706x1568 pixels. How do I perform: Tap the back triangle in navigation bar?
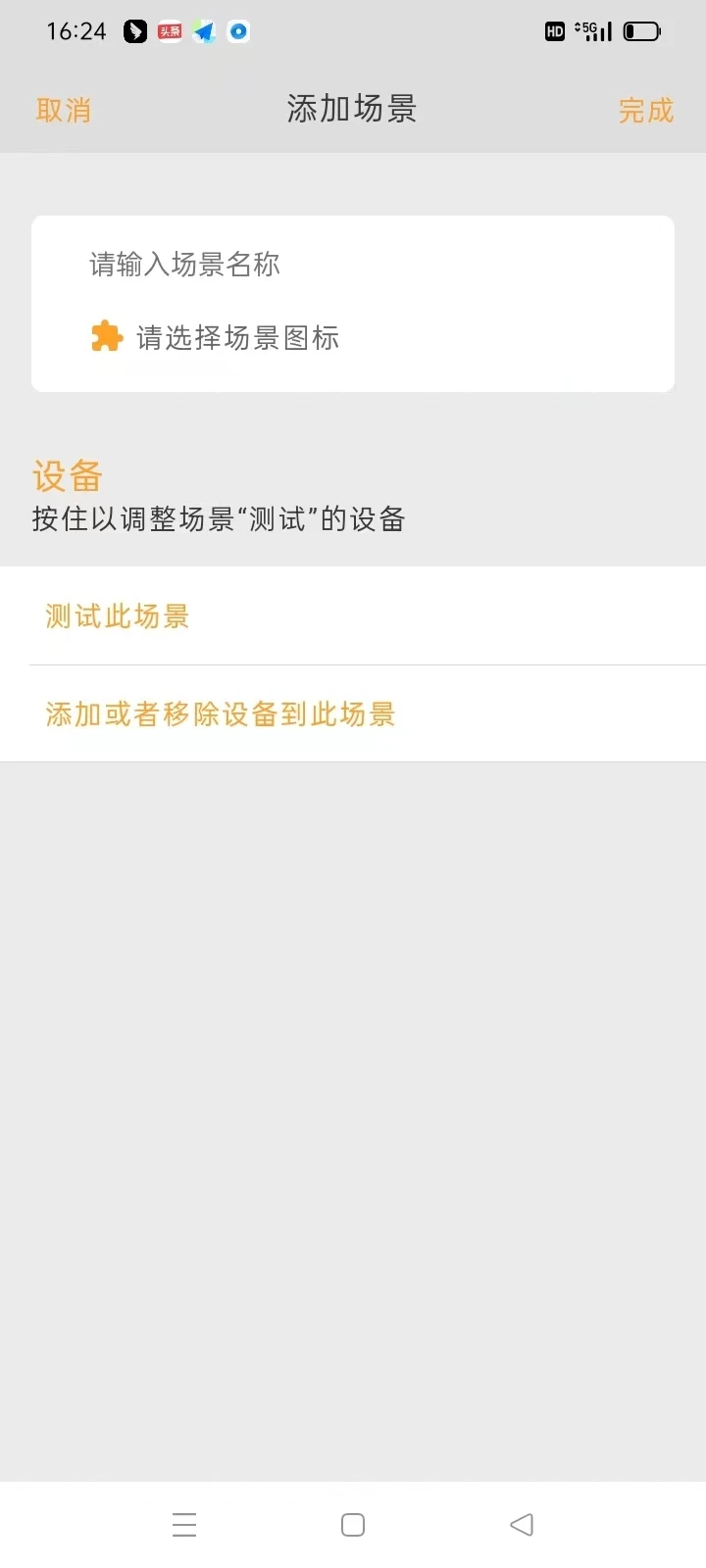(x=521, y=1524)
